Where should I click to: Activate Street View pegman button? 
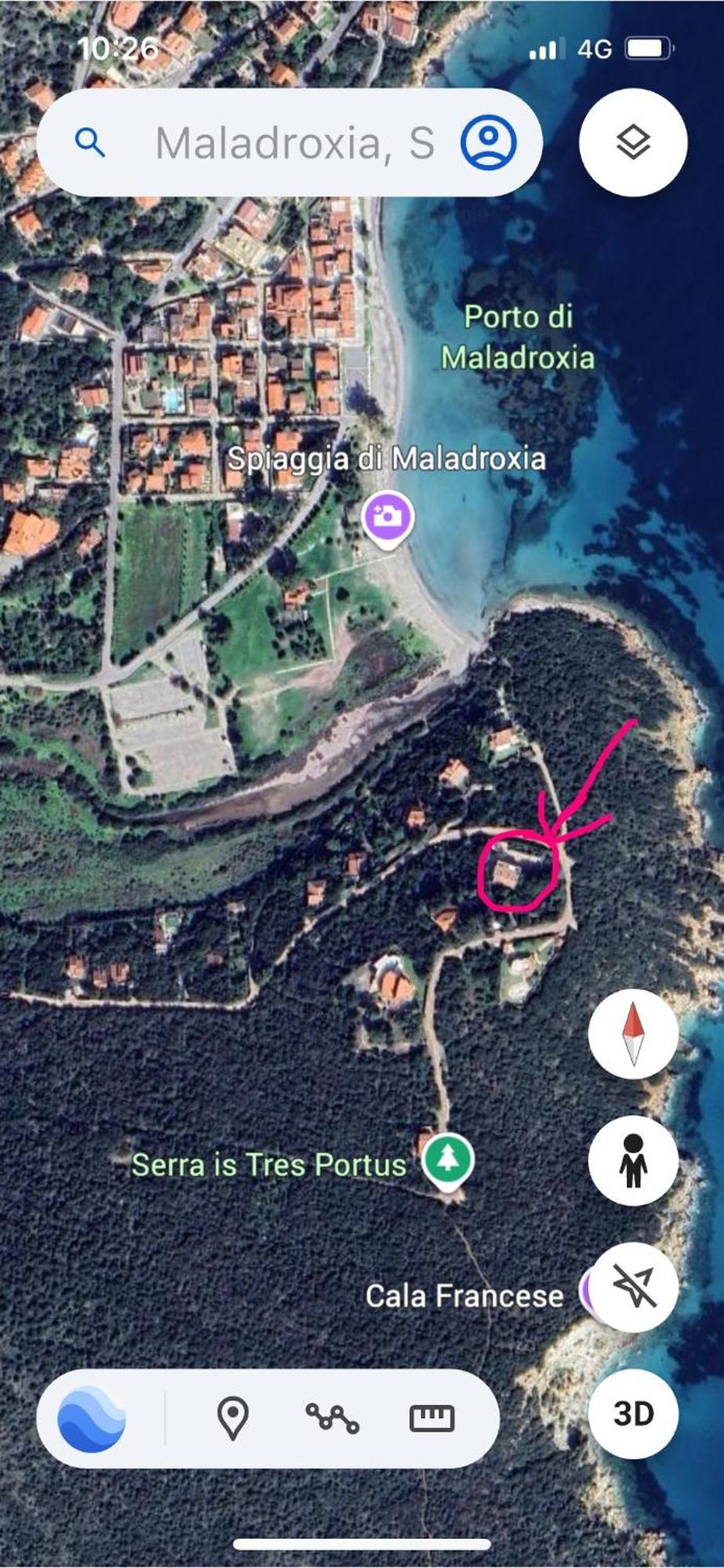click(633, 1160)
